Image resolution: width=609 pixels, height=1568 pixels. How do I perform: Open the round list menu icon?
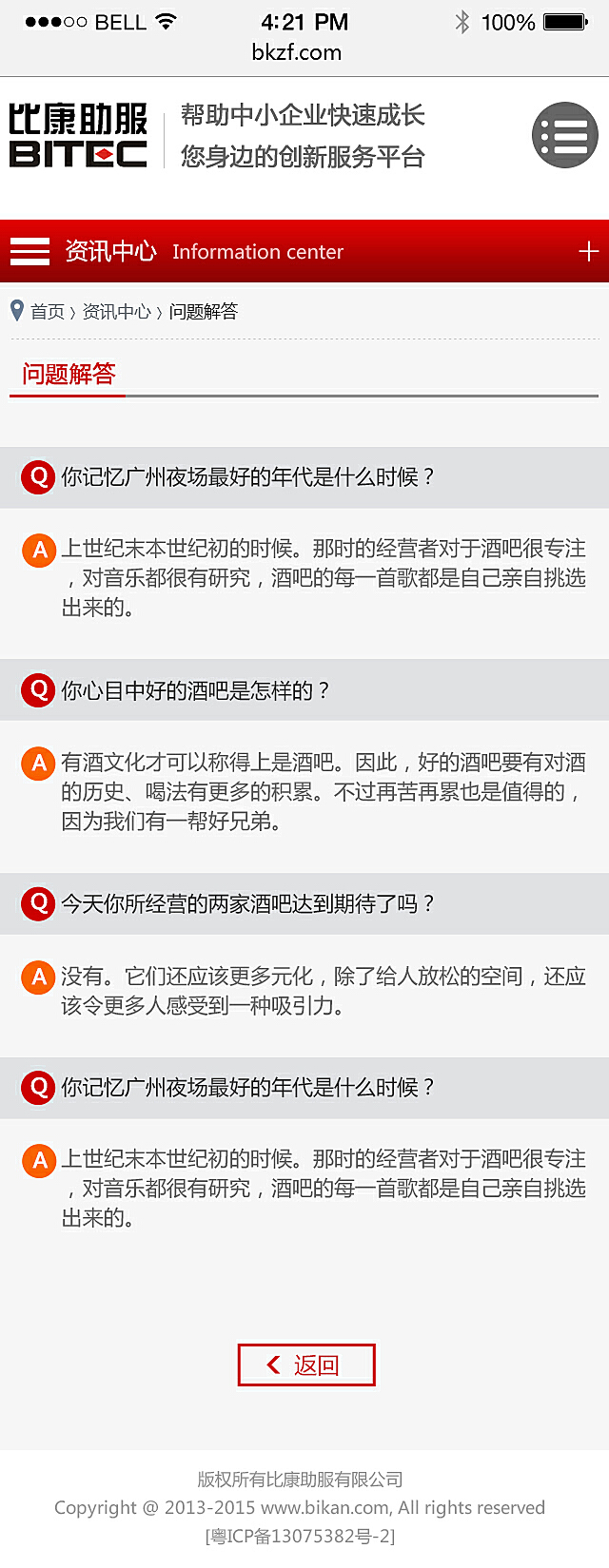[564, 135]
